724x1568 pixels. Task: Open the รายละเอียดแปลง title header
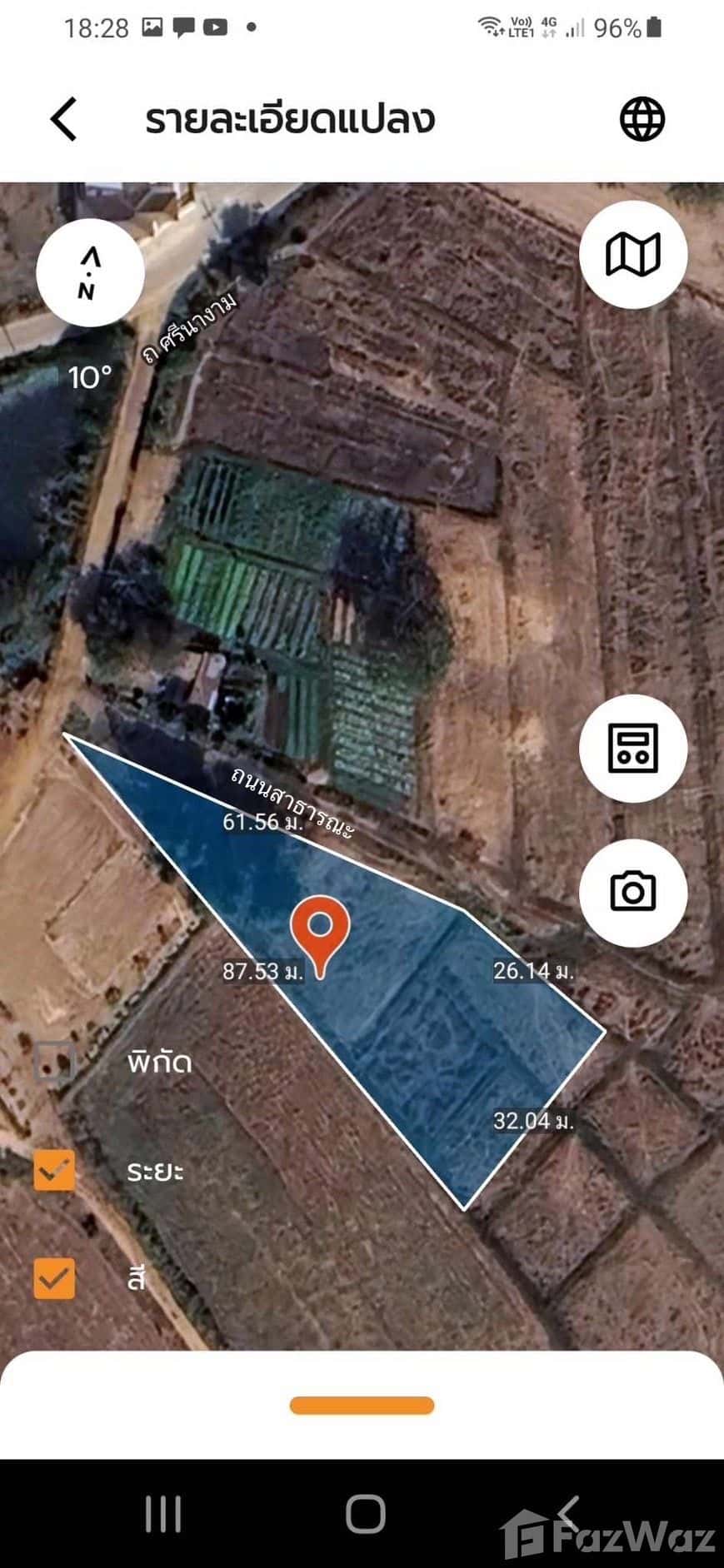click(290, 118)
